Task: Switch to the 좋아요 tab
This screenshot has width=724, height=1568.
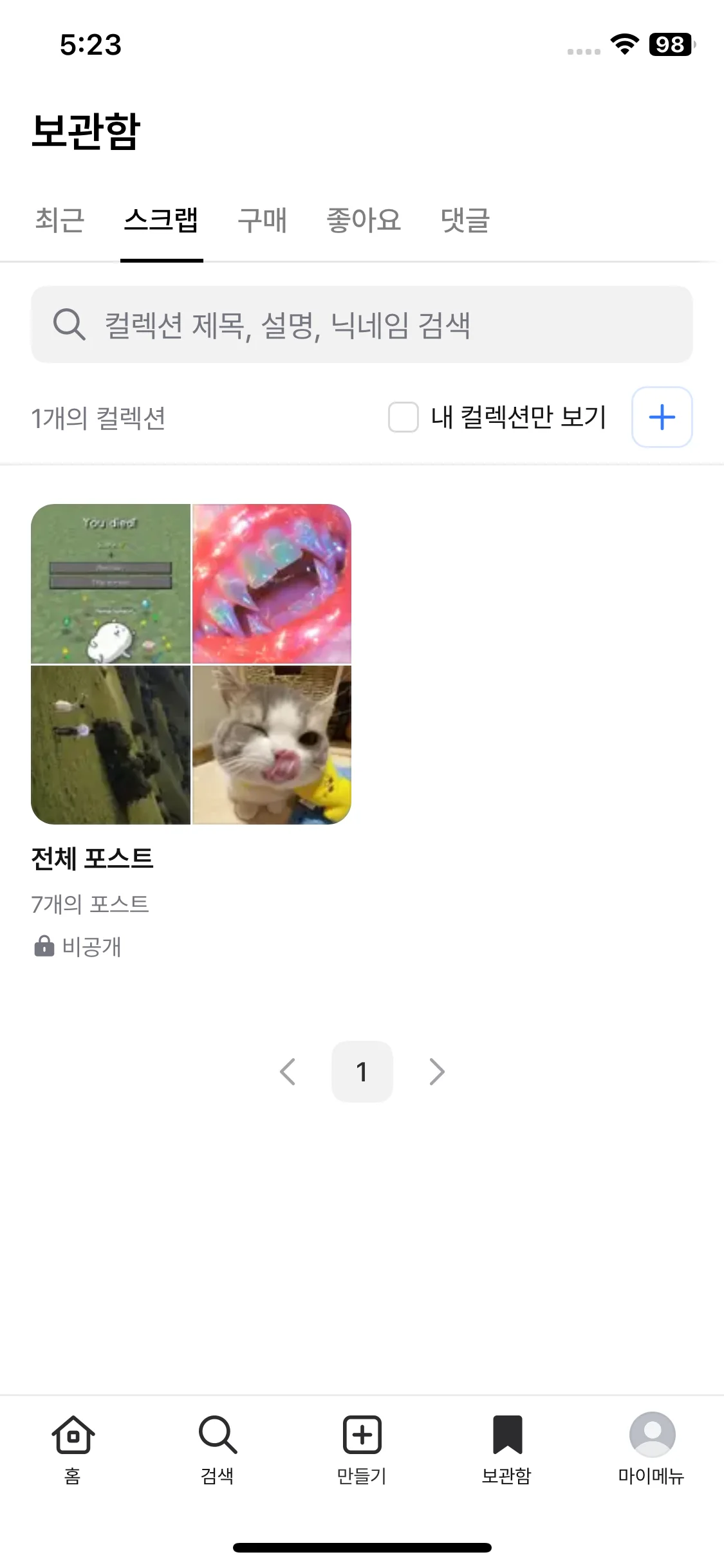Action: pyautogui.click(x=364, y=221)
